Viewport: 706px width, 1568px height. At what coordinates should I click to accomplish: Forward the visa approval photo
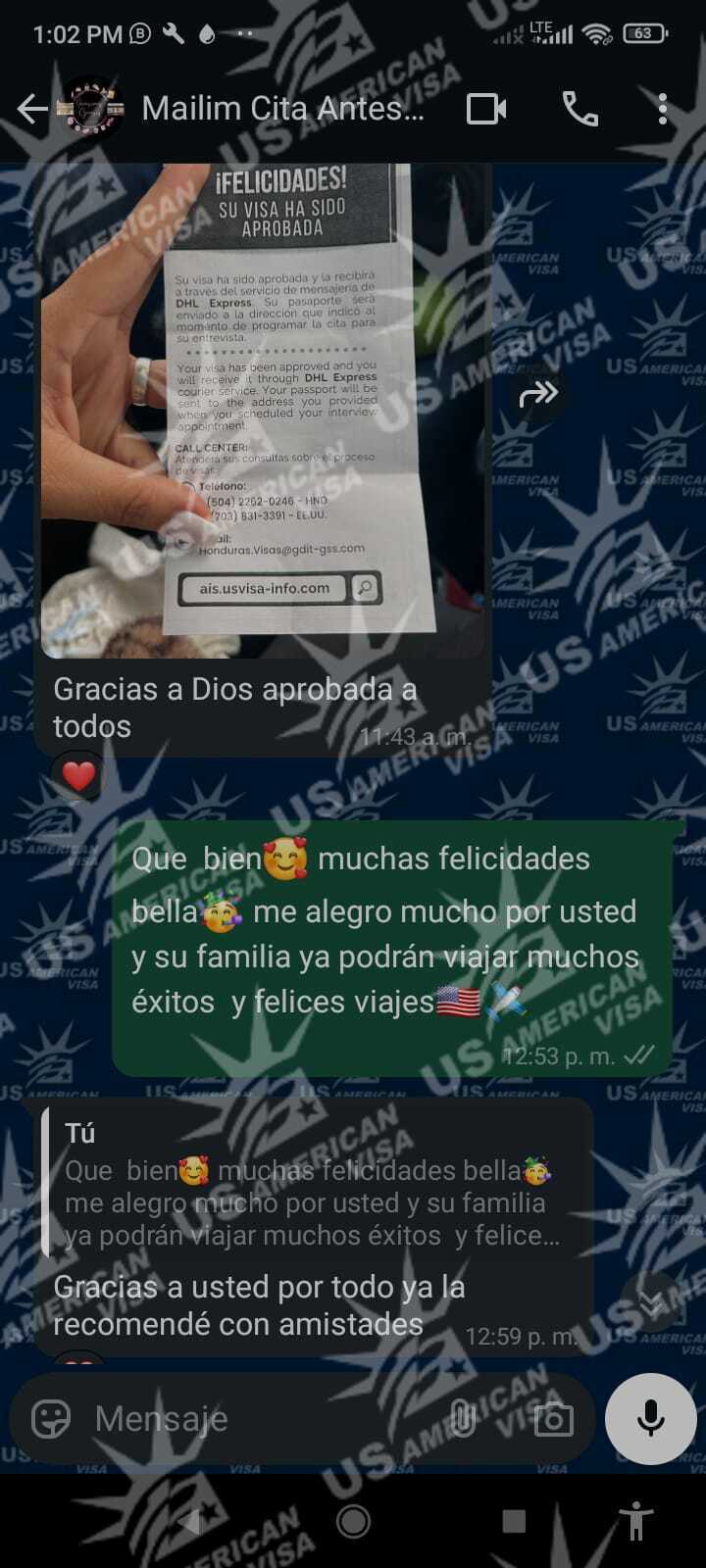point(537,394)
